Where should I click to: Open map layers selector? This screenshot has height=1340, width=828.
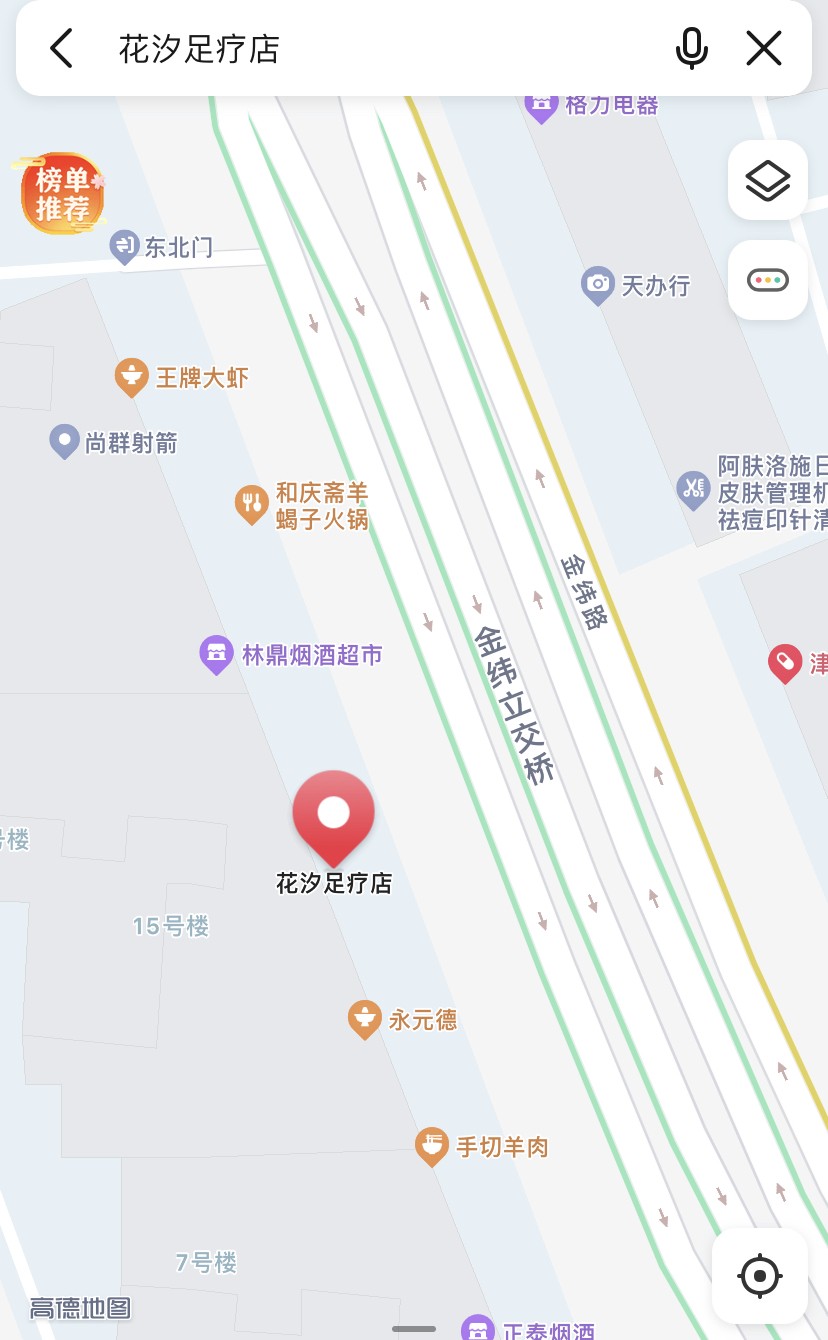[x=767, y=180]
